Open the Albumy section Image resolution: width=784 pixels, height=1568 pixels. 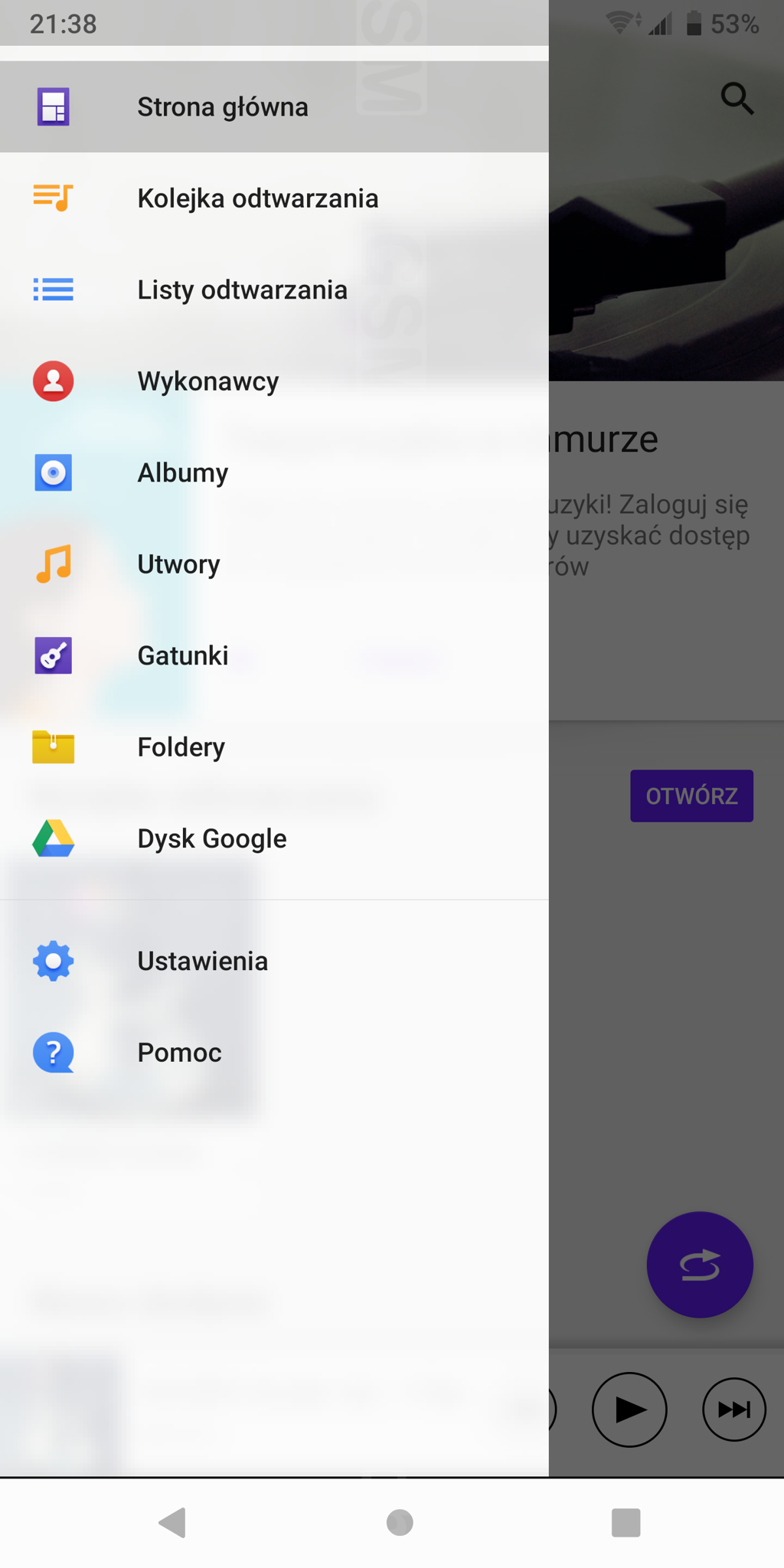[274, 472]
